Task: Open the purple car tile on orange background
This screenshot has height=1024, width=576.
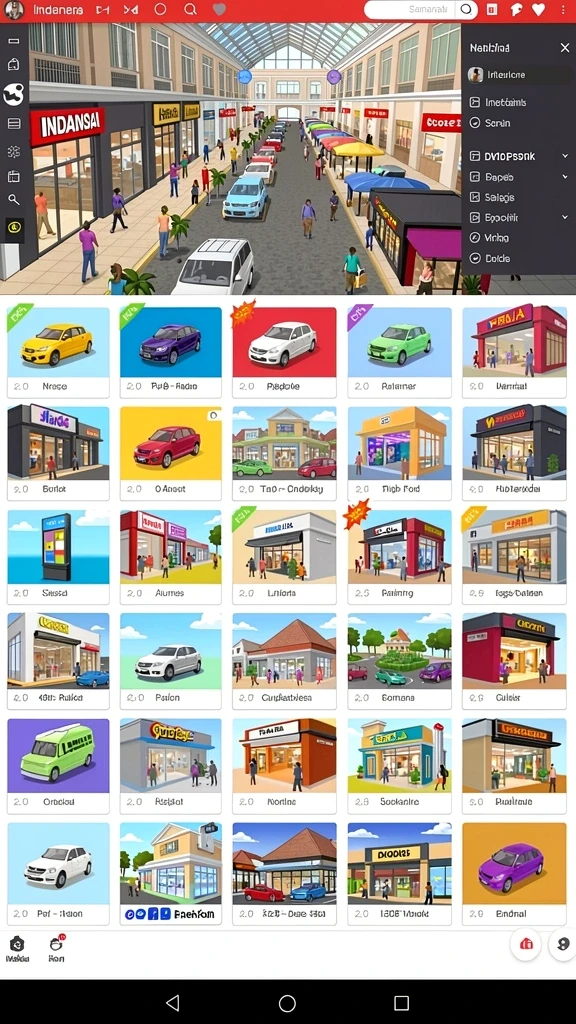Action: pyautogui.click(x=514, y=874)
